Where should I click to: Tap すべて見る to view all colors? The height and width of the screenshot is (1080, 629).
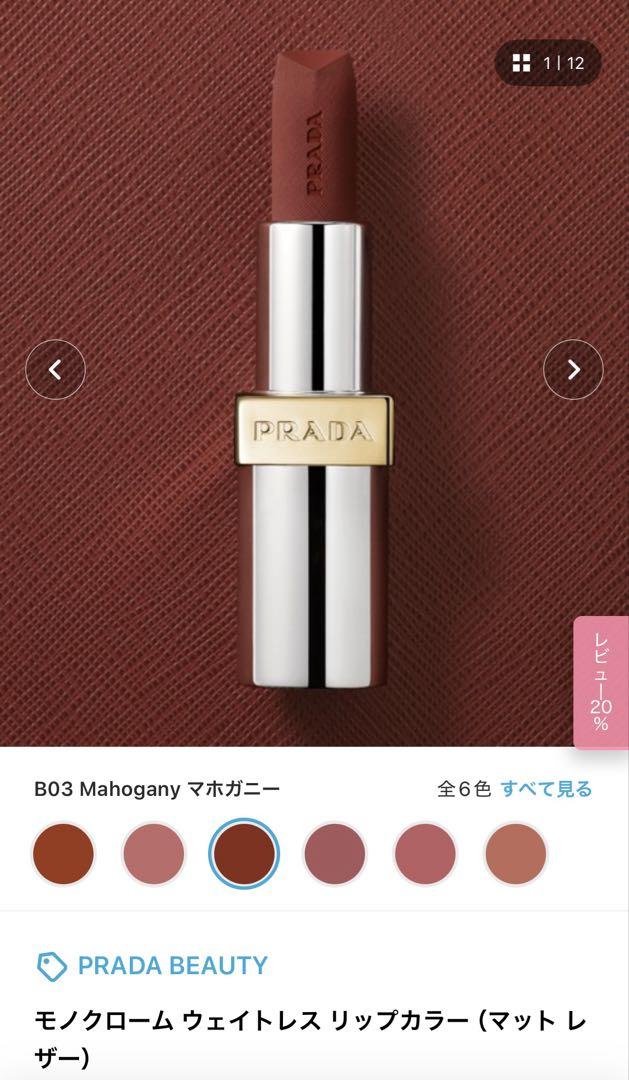point(546,789)
